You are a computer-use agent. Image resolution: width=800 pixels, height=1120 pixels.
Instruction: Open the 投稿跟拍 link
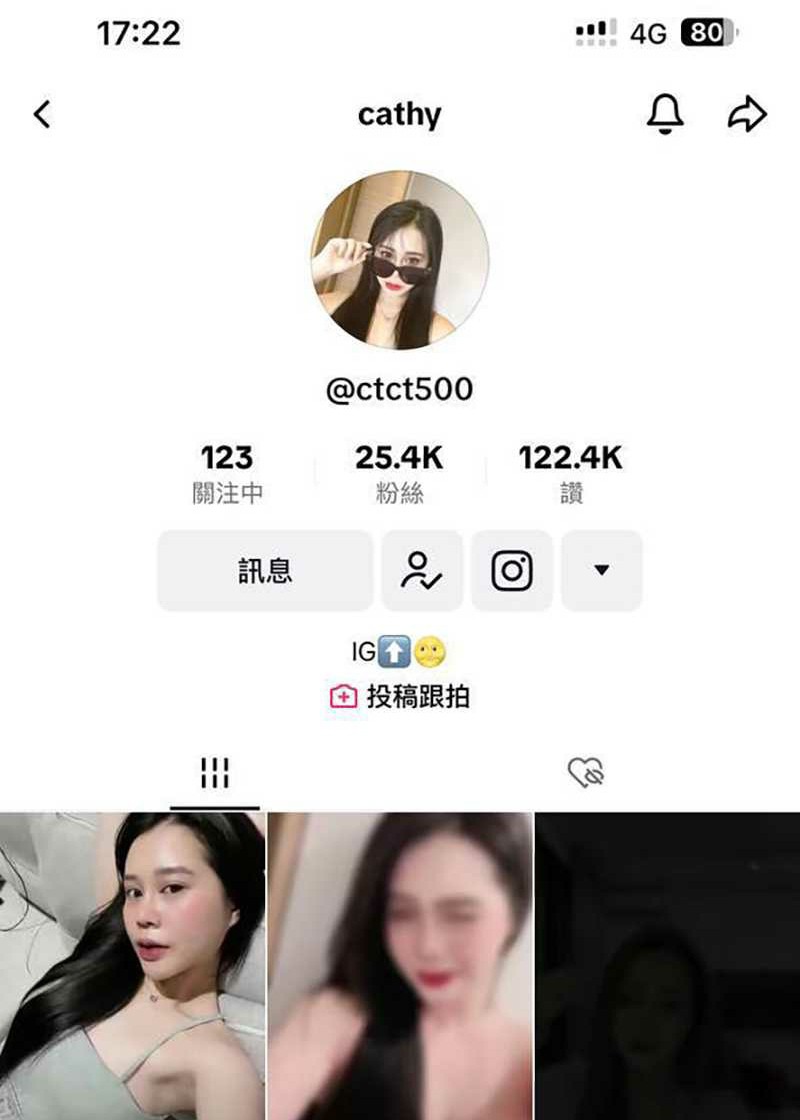point(400,697)
